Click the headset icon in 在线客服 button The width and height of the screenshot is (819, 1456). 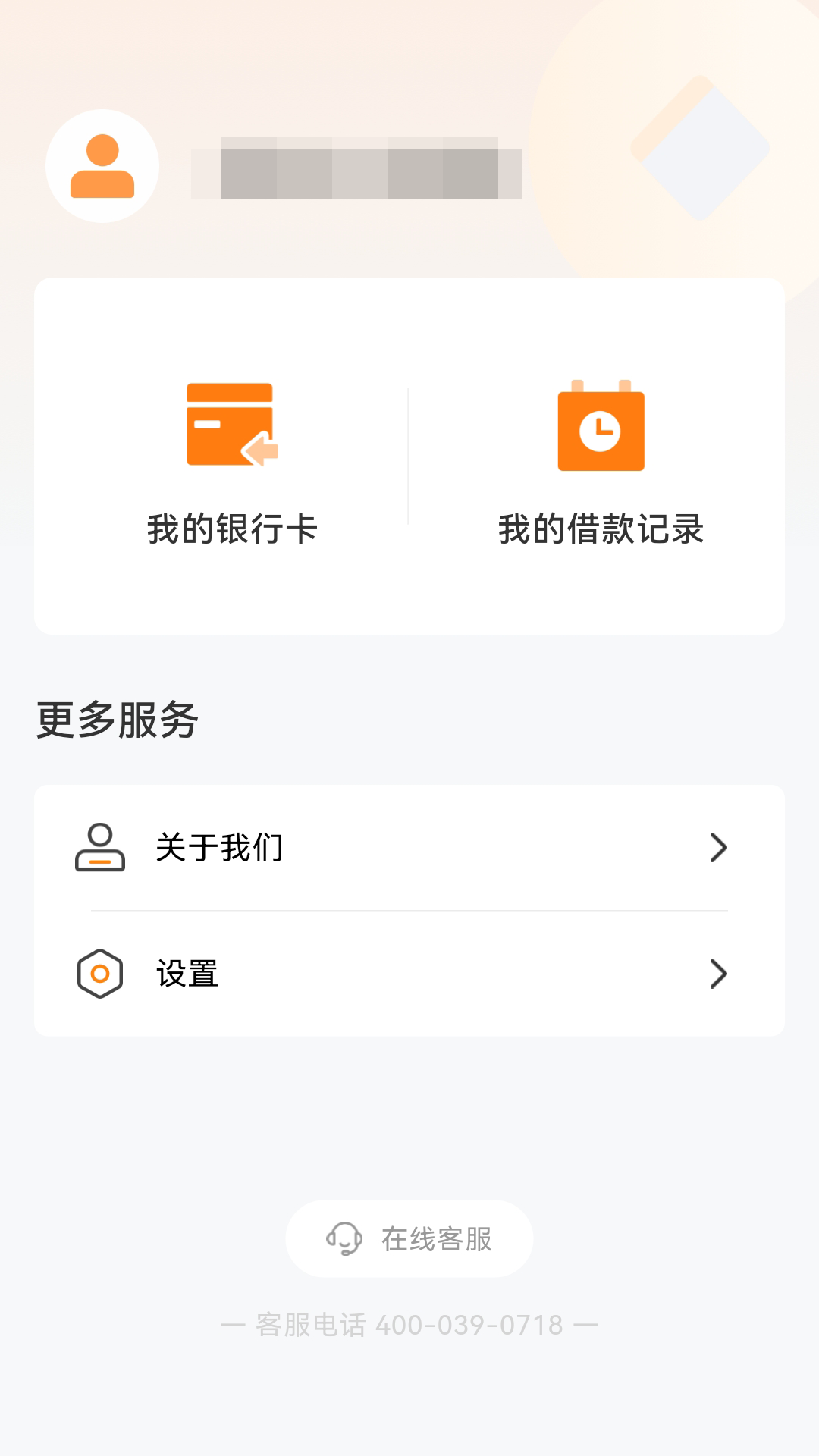coord(346,1239)
